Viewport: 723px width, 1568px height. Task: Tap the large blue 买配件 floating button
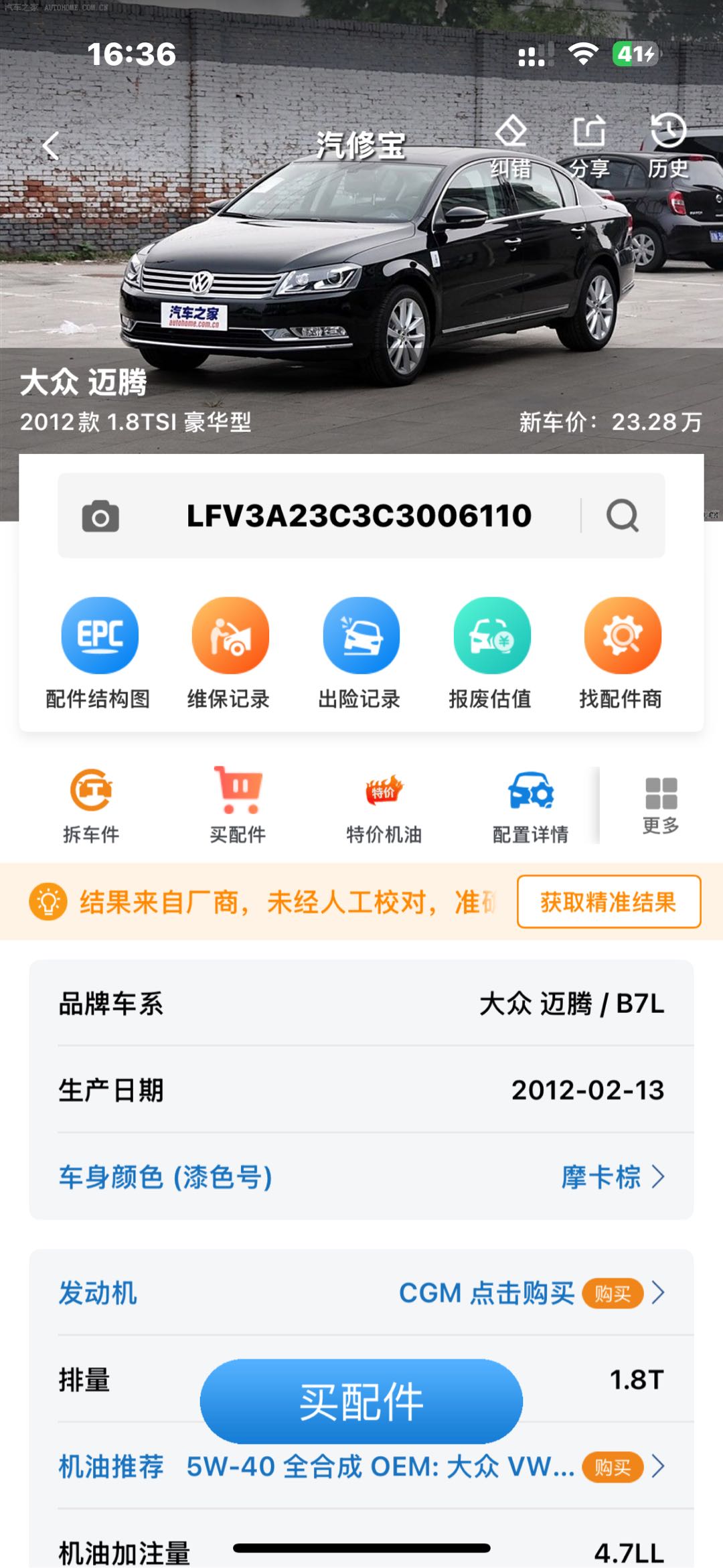pos(361,1401)
